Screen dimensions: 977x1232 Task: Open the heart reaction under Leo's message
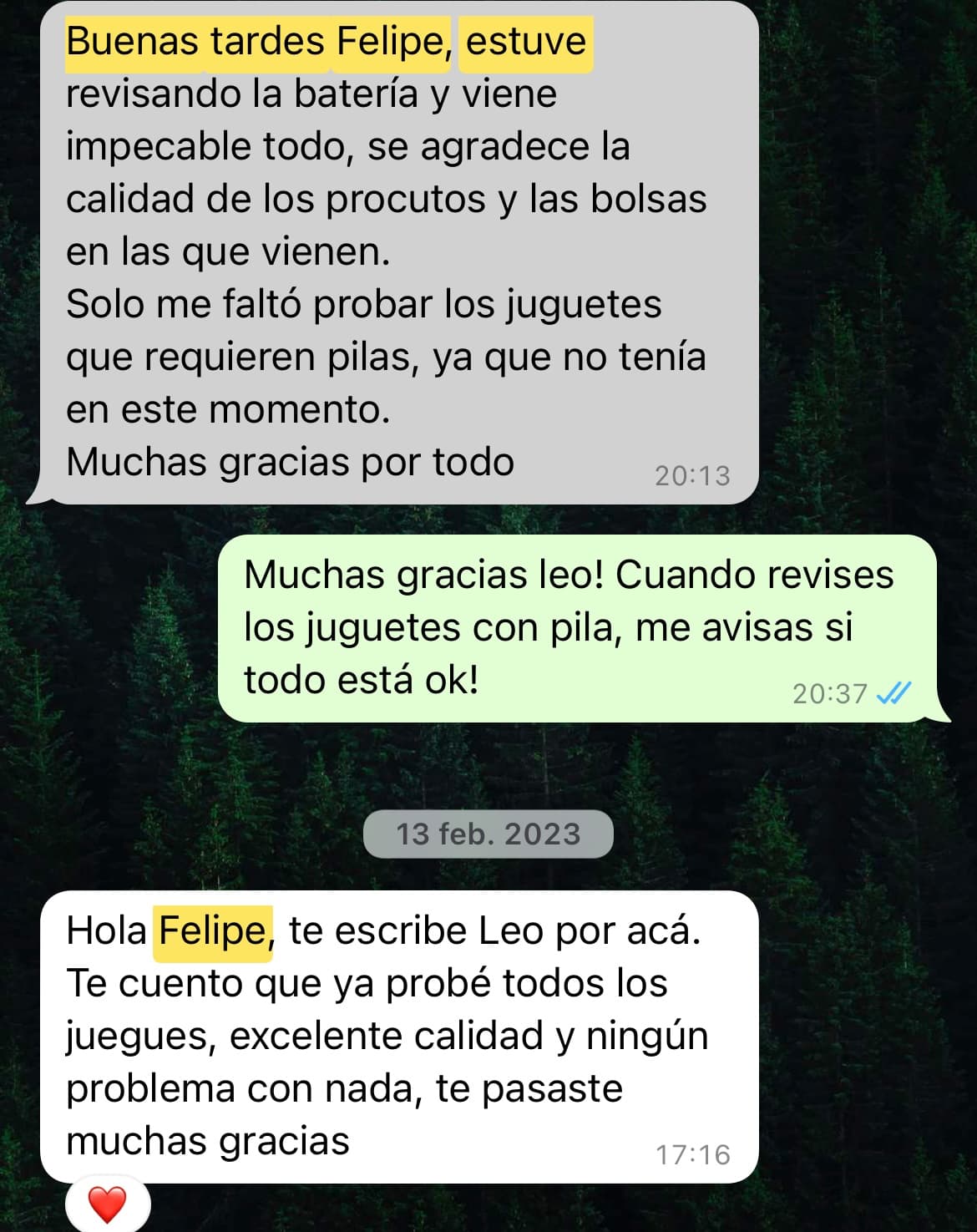(x=107, y=1205)
